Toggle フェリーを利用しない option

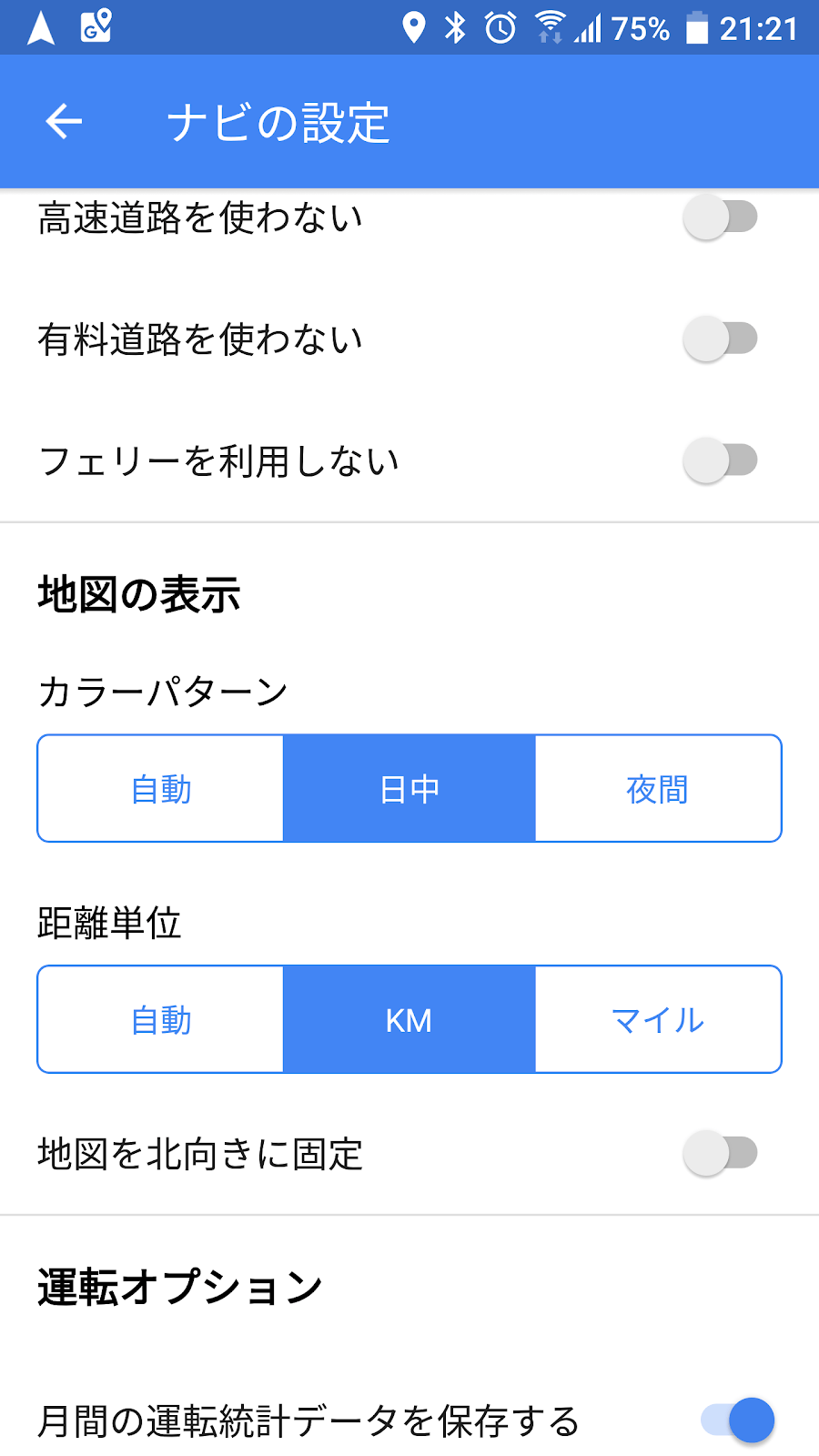(721, 460)
